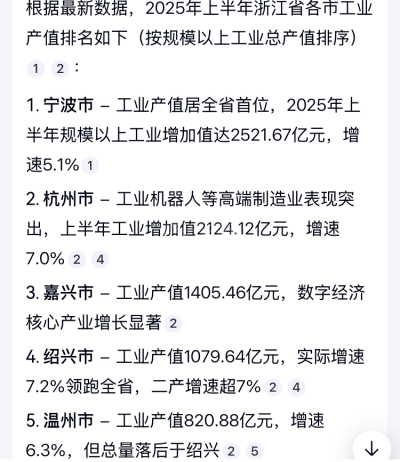This screenshot has height=462, width=400.
Task: Jump to the bottom with the down arrow button
Action: click(371, 449)
